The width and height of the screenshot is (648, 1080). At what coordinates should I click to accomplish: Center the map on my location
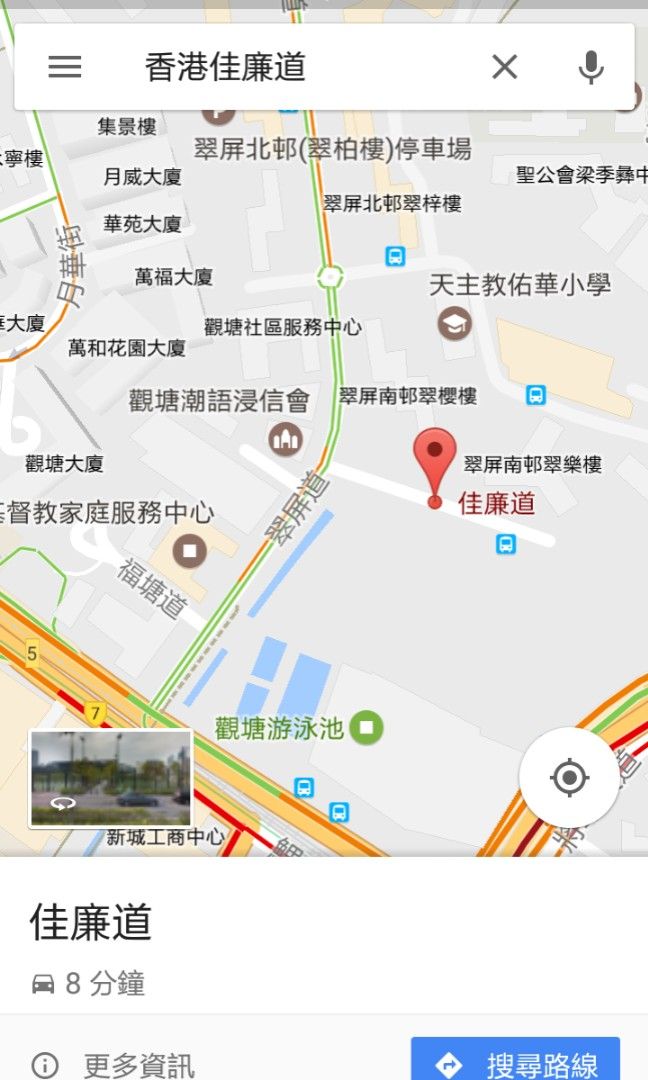[x=569, y=777]
